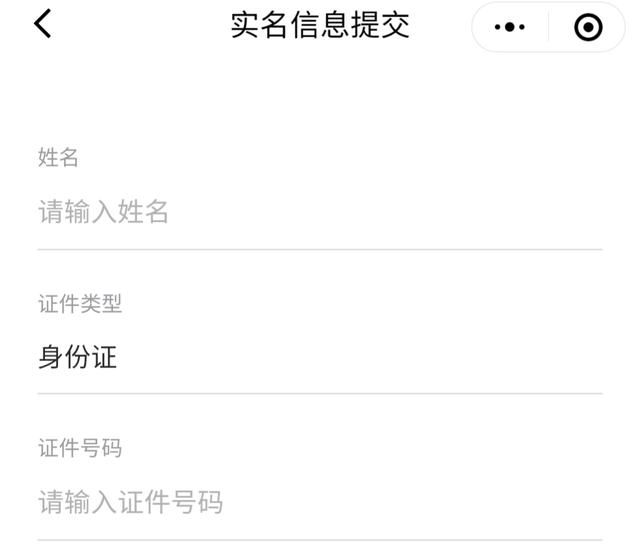This screenshot has width=640, height=549.
Task: Open the 证件类型 selector showing 身份证
Action: coord(320,357)
